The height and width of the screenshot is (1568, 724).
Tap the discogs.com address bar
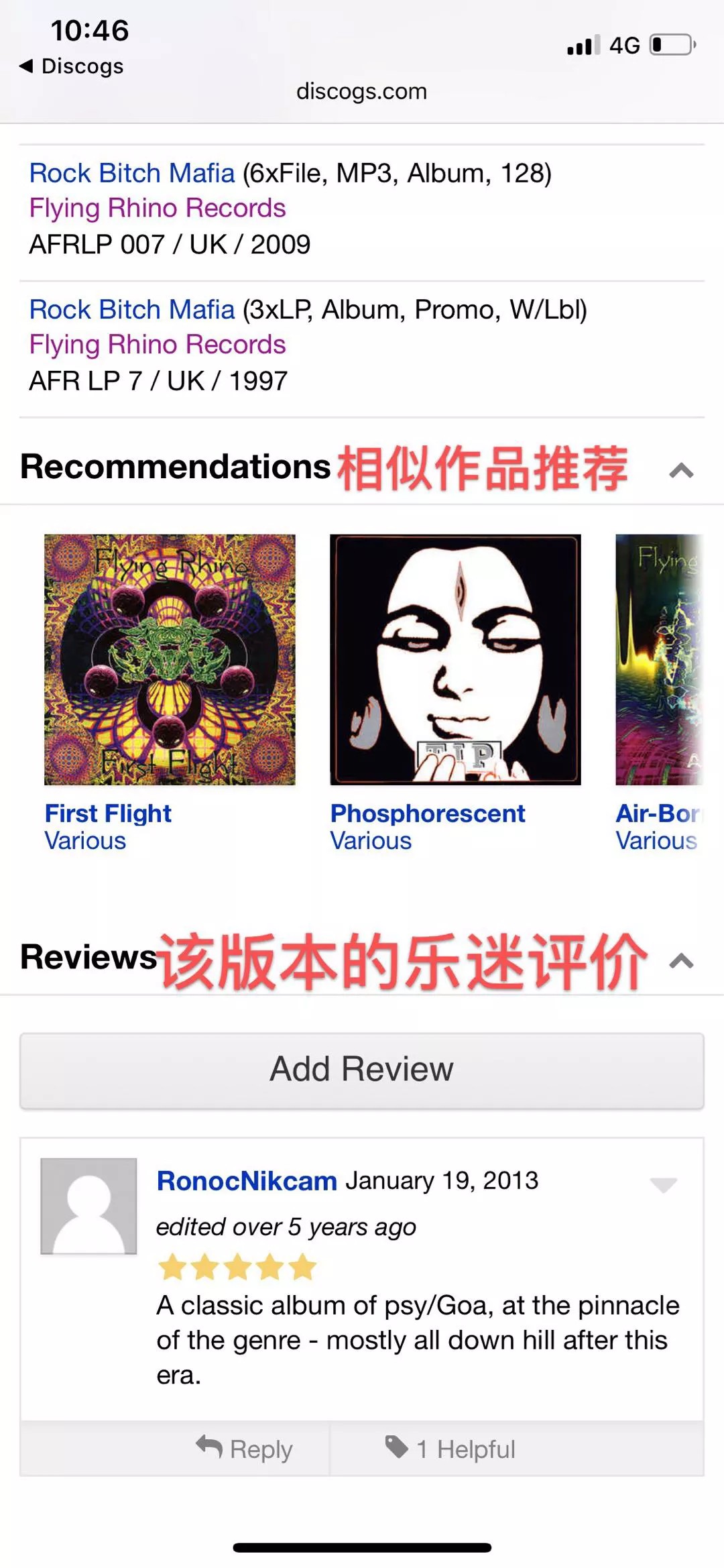pyautogui.click(x=361, y=91)
